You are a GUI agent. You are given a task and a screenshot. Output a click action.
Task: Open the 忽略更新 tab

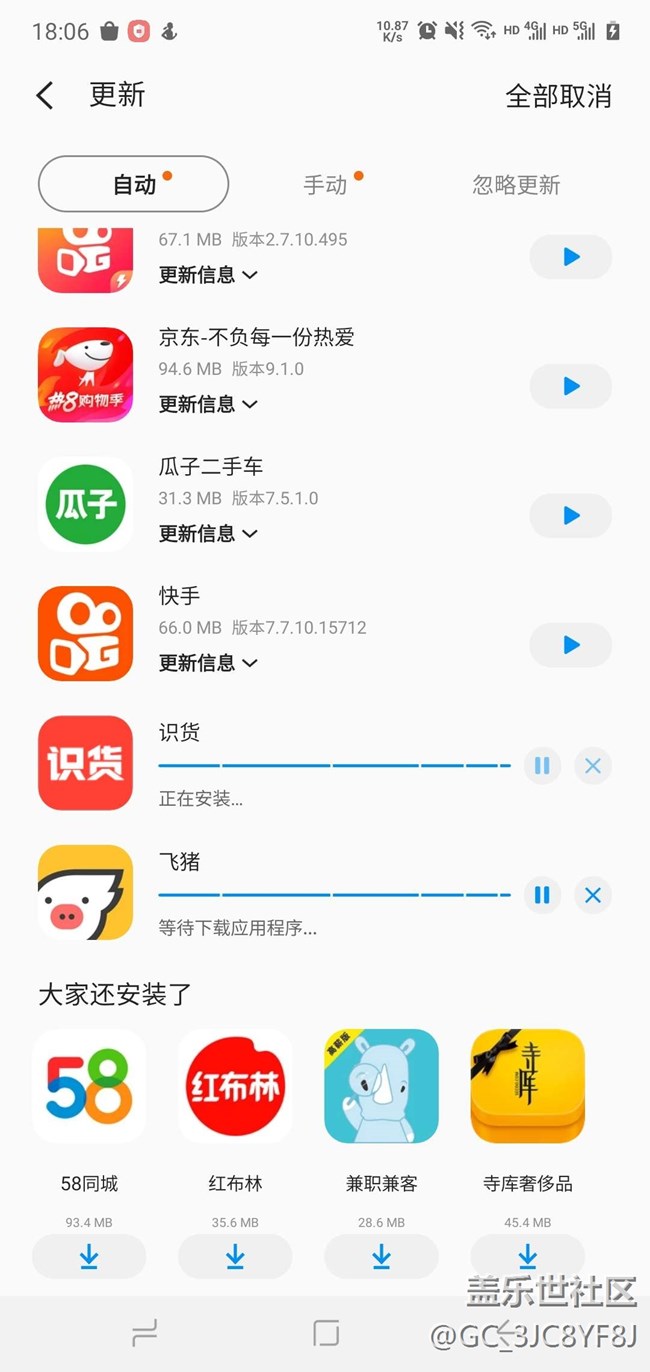tap(516, 184)
